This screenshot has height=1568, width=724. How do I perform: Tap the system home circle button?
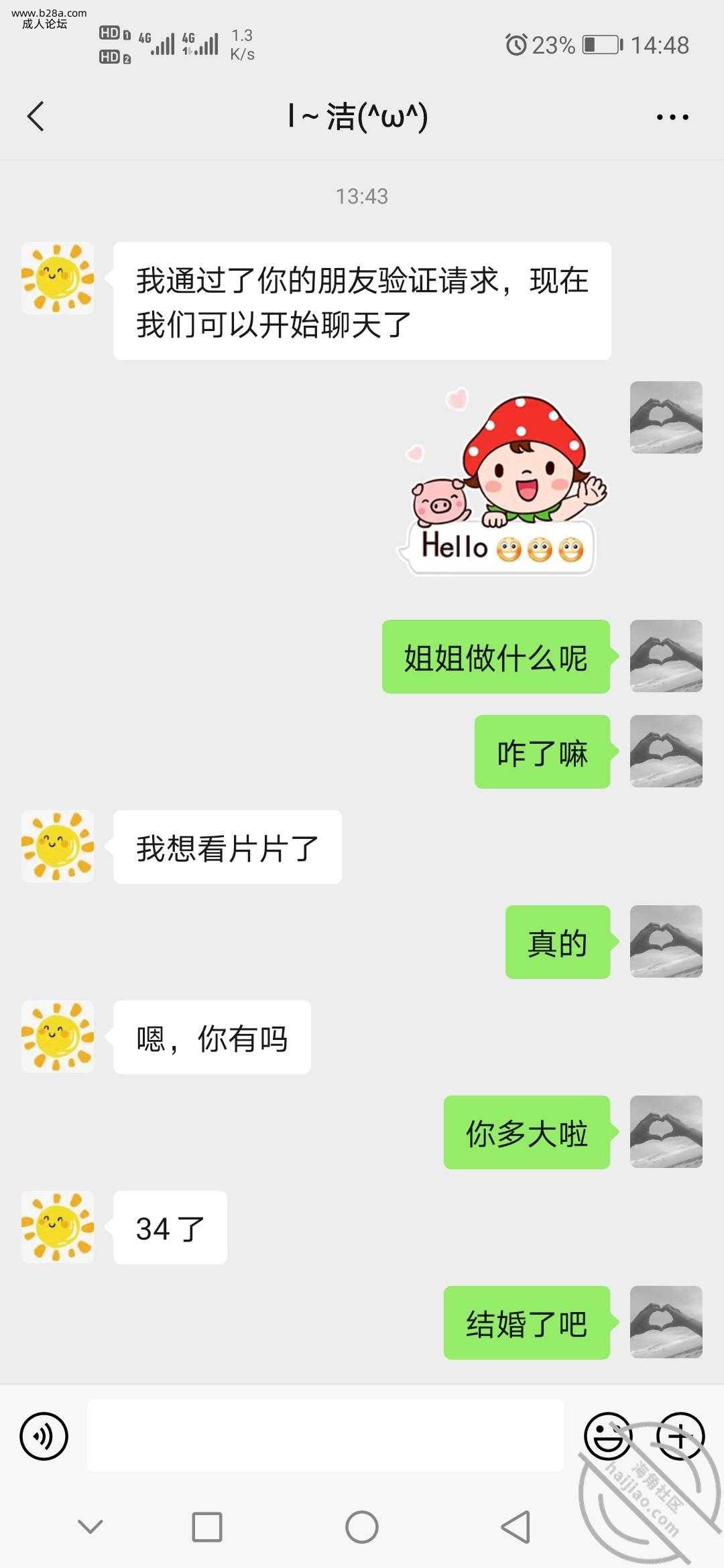pos(362,1527)
